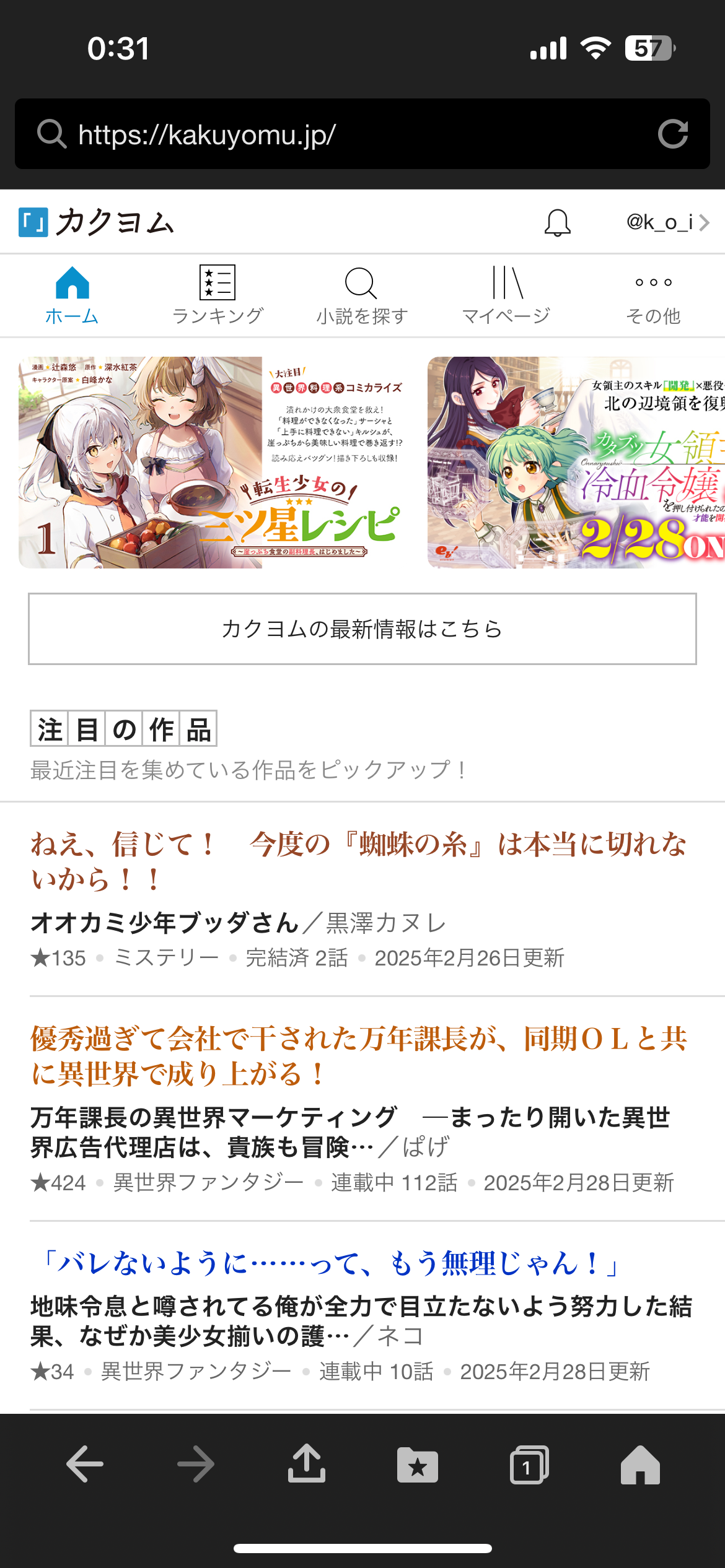Screen dimensions: 725x1568
Task: Go to the browser home page
Action: (x=640, y=1465)
